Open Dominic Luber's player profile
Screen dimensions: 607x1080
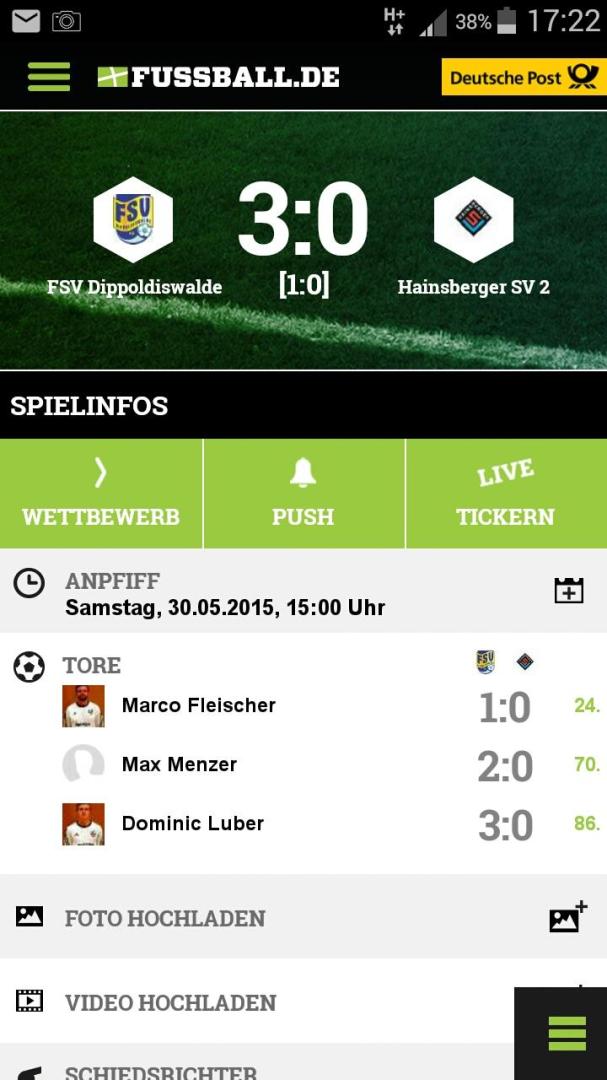[192, 824]
